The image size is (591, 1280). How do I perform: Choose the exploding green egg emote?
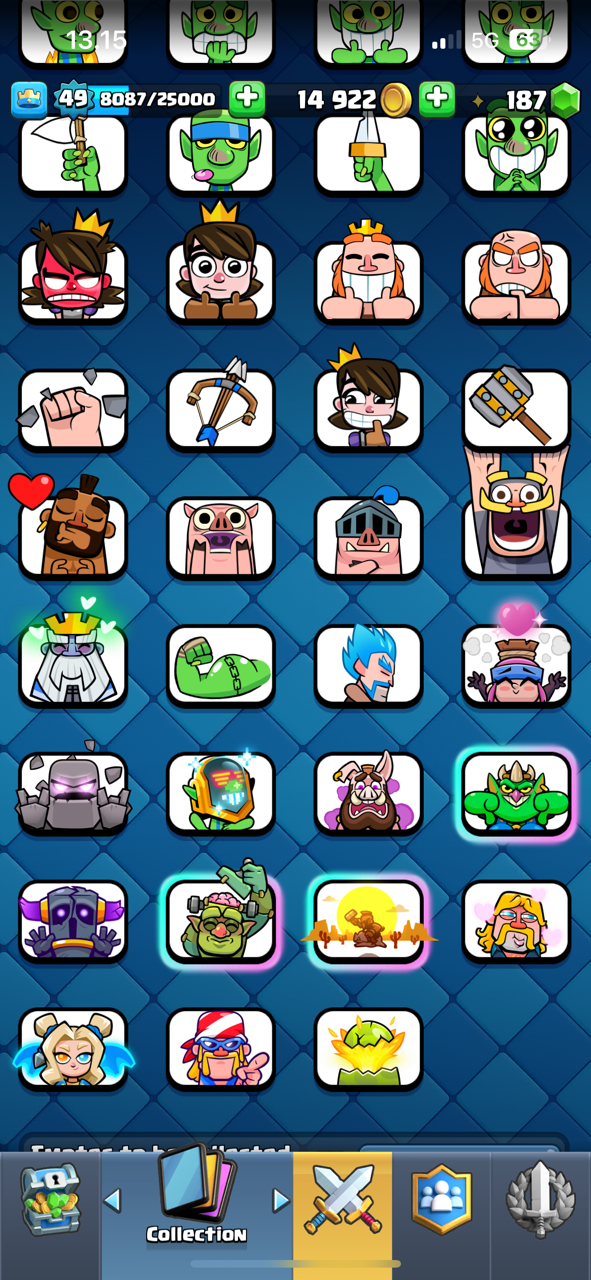click(369, 1048)
